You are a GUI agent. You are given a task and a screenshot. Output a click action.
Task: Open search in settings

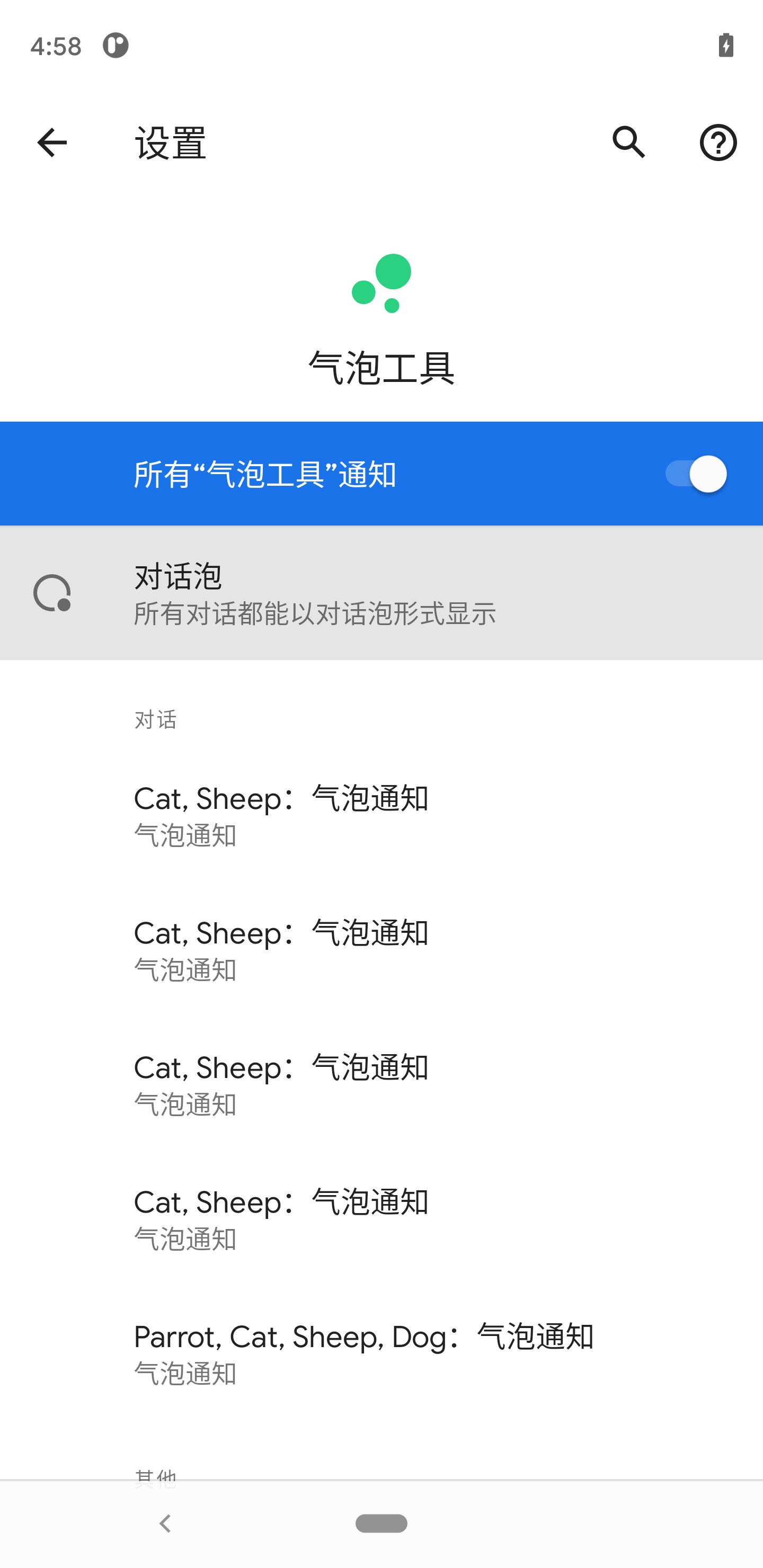pos(628,142)
